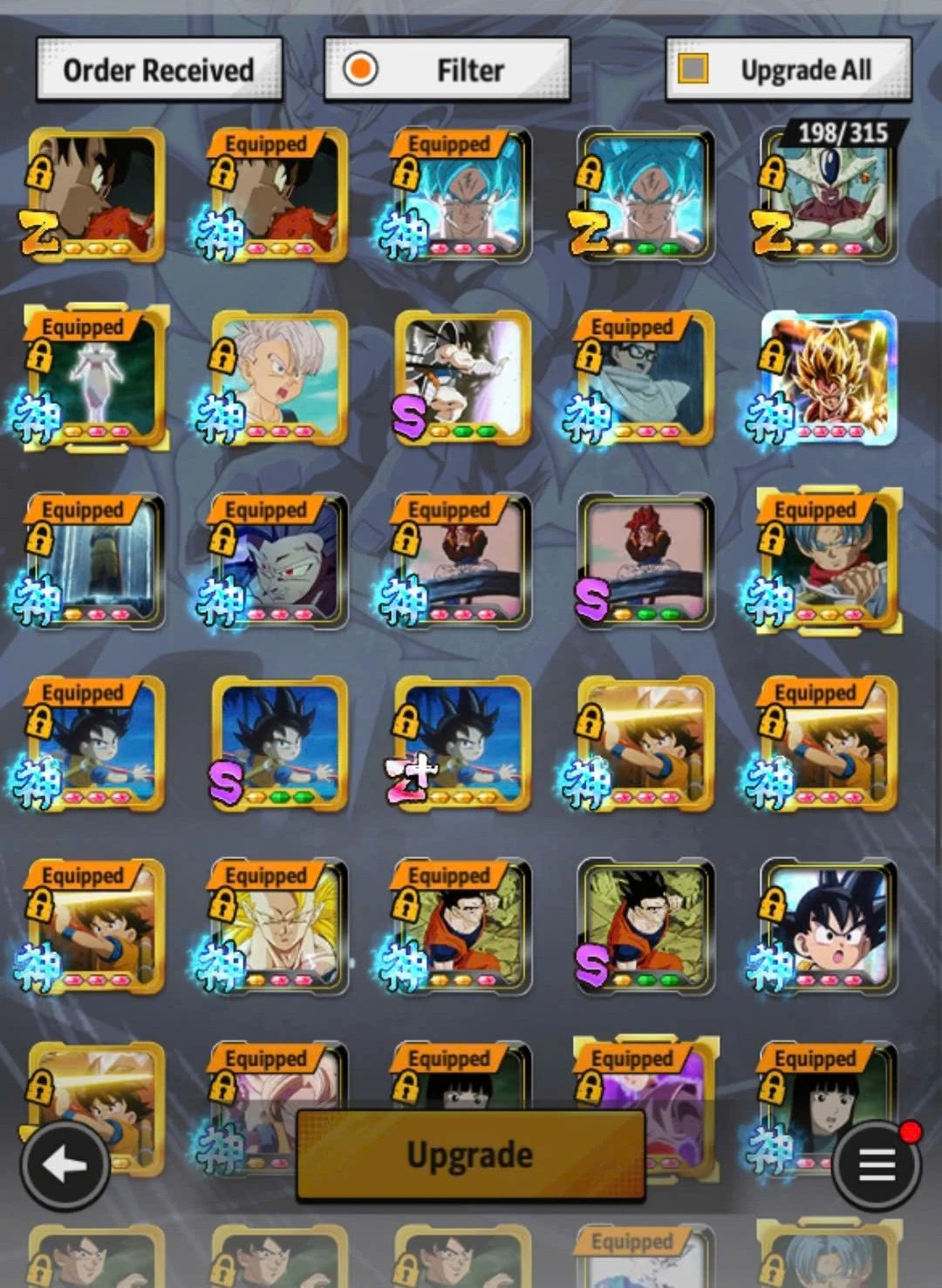Choose the unequipped Gohan S rank equipment
This screenshot has width=942, height=1288.
click(646, 926)
